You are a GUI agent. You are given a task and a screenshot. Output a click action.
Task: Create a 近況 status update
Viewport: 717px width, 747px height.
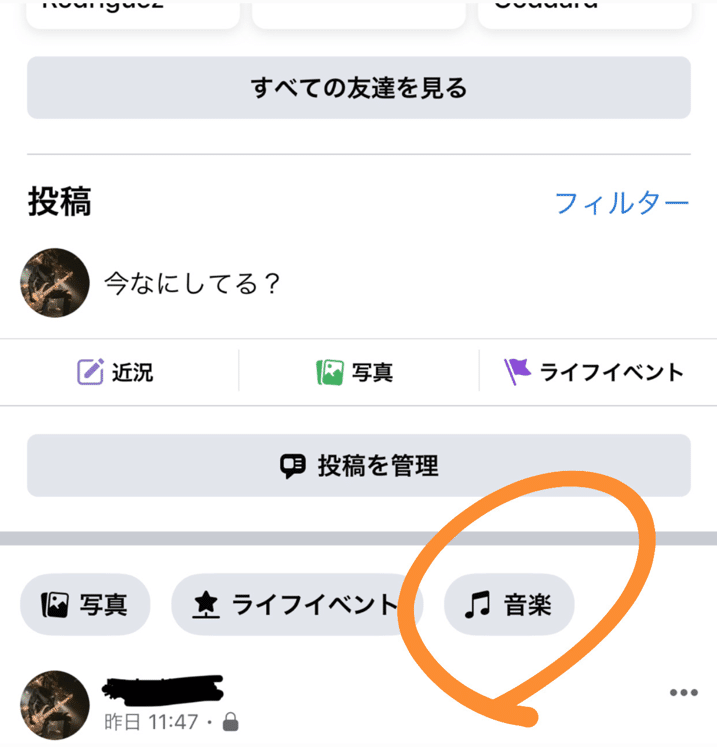coord(117,372)
